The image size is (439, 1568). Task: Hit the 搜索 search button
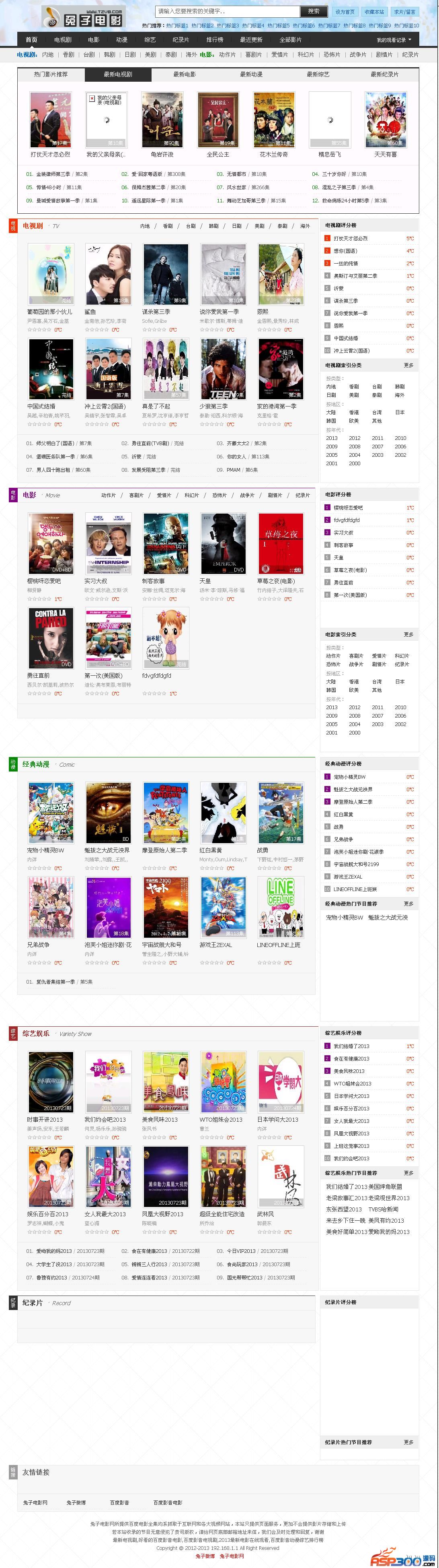pyautogui.click(x=313, y=11)
